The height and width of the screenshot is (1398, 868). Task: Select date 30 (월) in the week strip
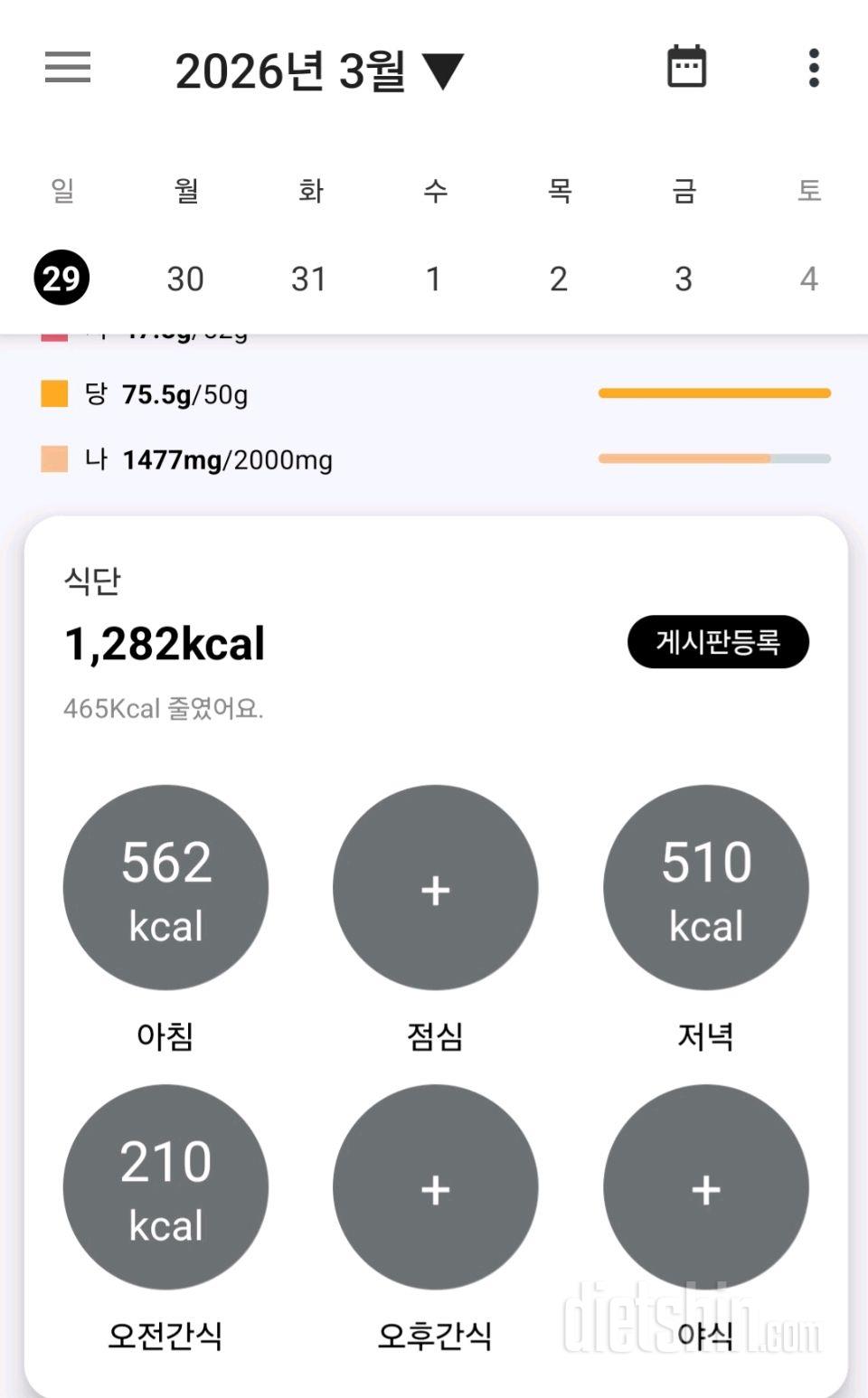click(185, 279)
